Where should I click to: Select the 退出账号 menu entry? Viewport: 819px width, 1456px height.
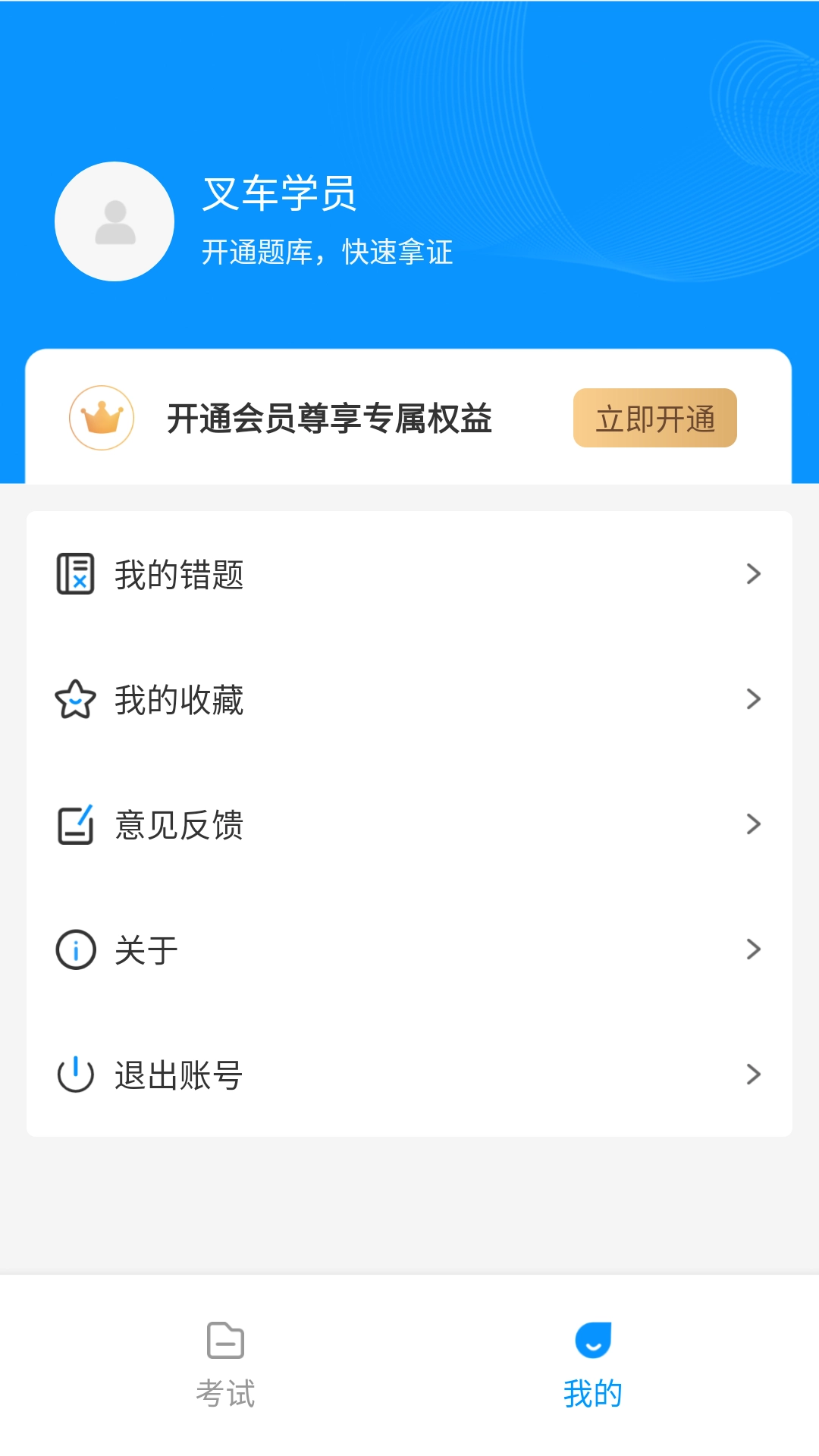[x=180, y=1073]
